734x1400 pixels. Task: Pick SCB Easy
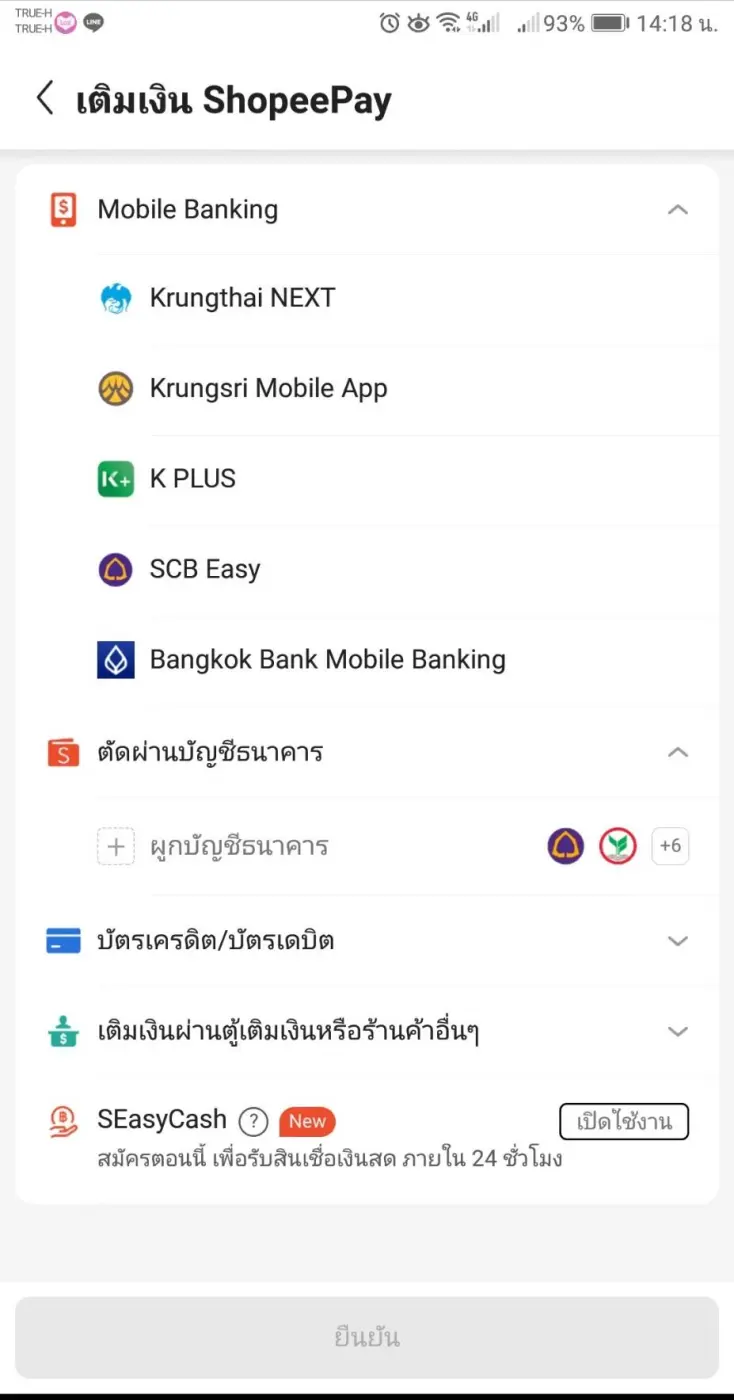(x=408, y=570)
